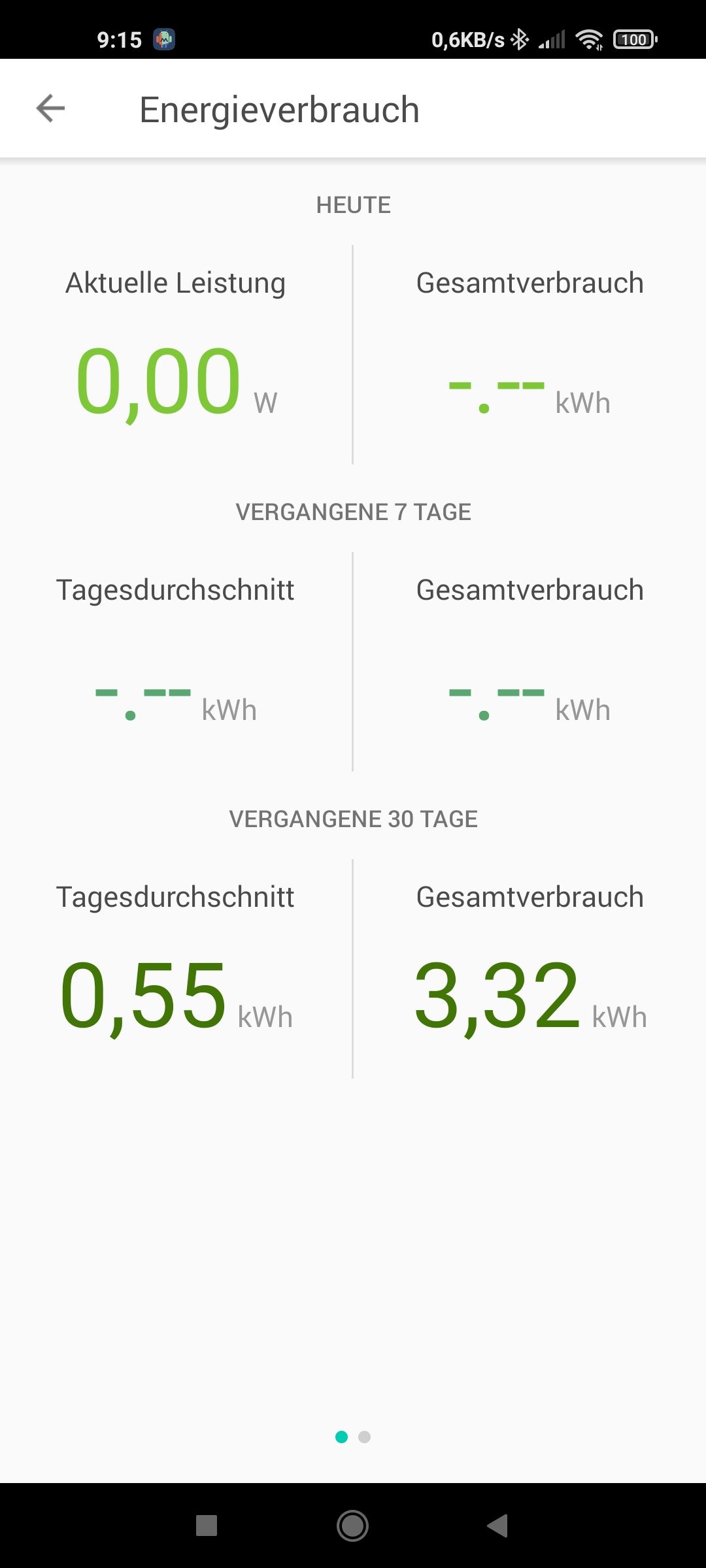
Task: Open recent apps via the square button
Action: coord(207,1526)
